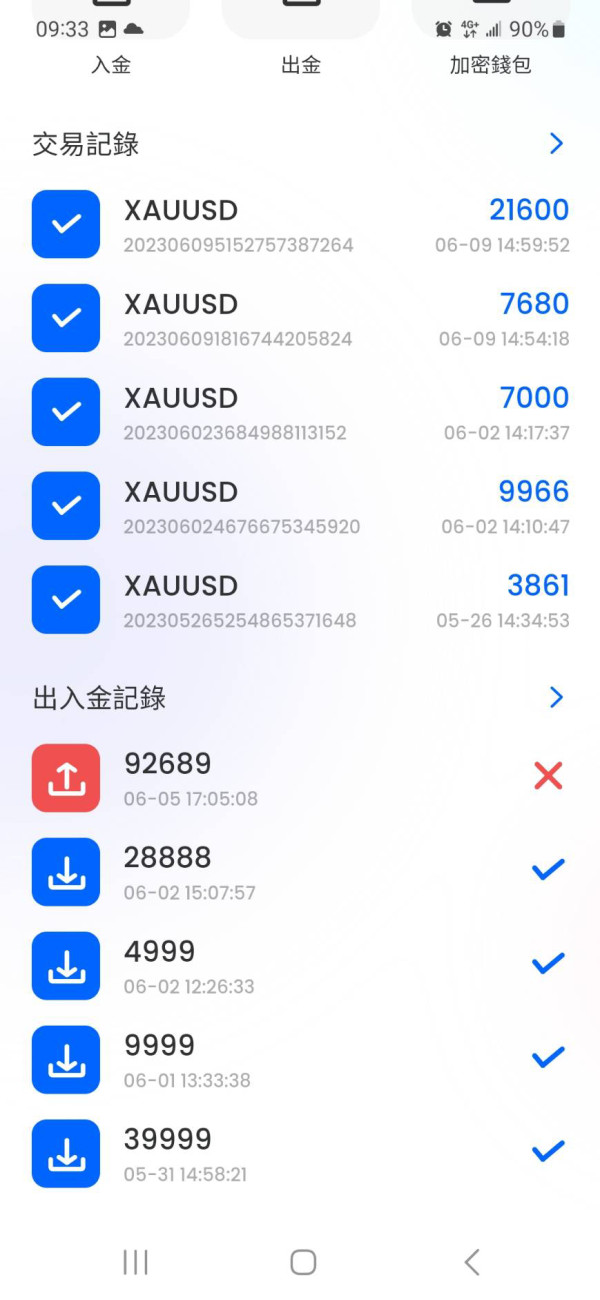The width and height of the screenshot is (600, 1300).
Task: View the deposit record 4999
Action: coord(300,966)
